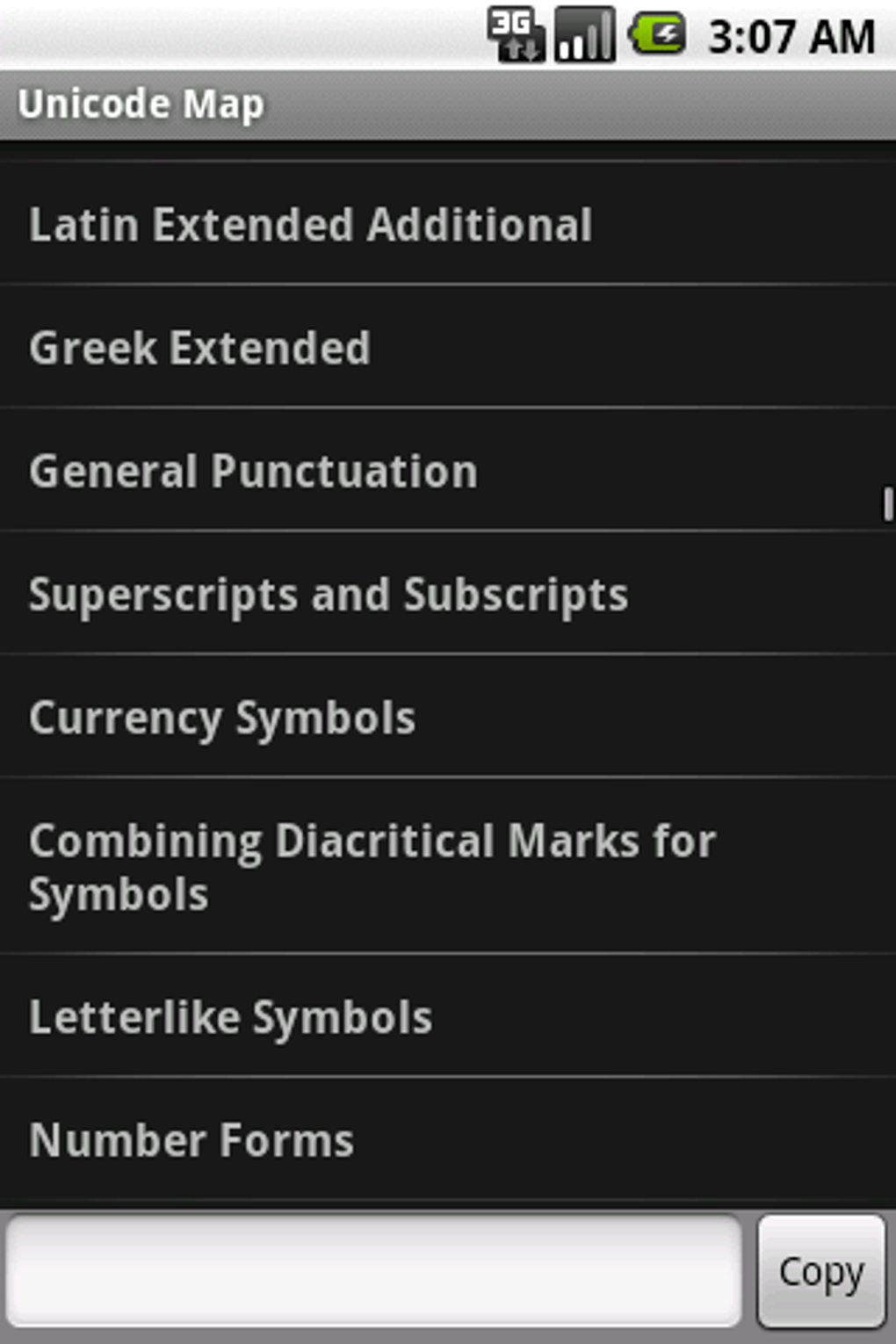896x1344 pixels.
Task: Open the General Punctuation category
Action: (x=253, y=471)
